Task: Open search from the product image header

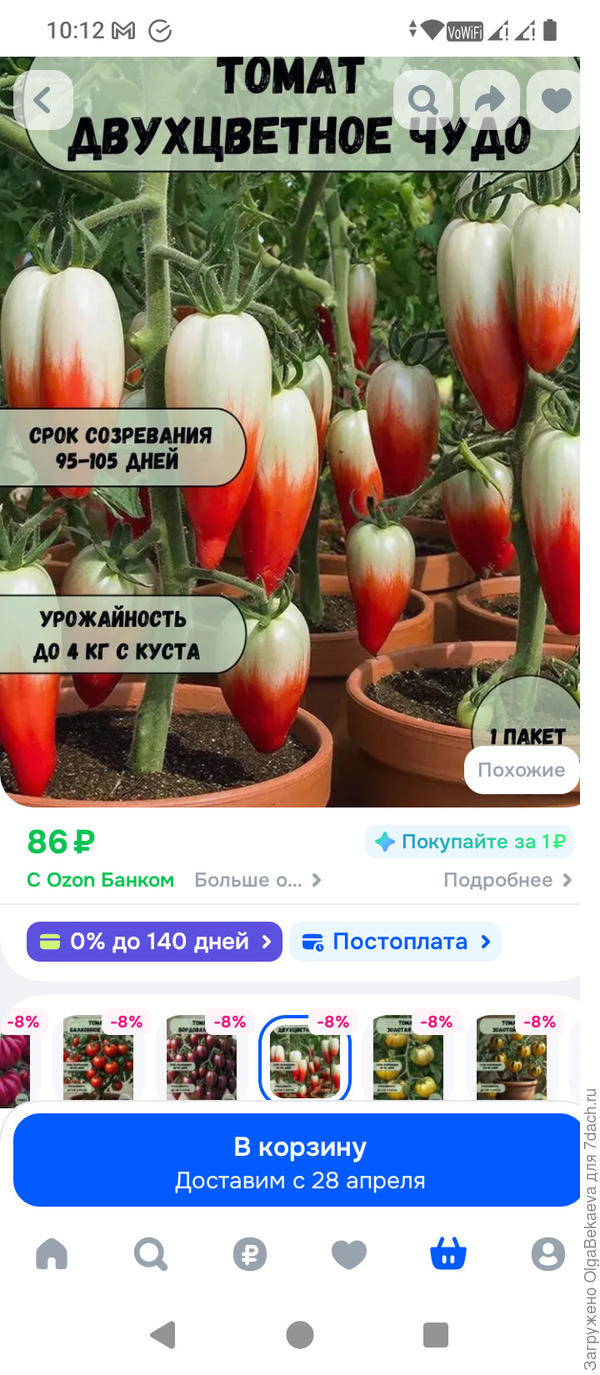Action: coord(423,100)
